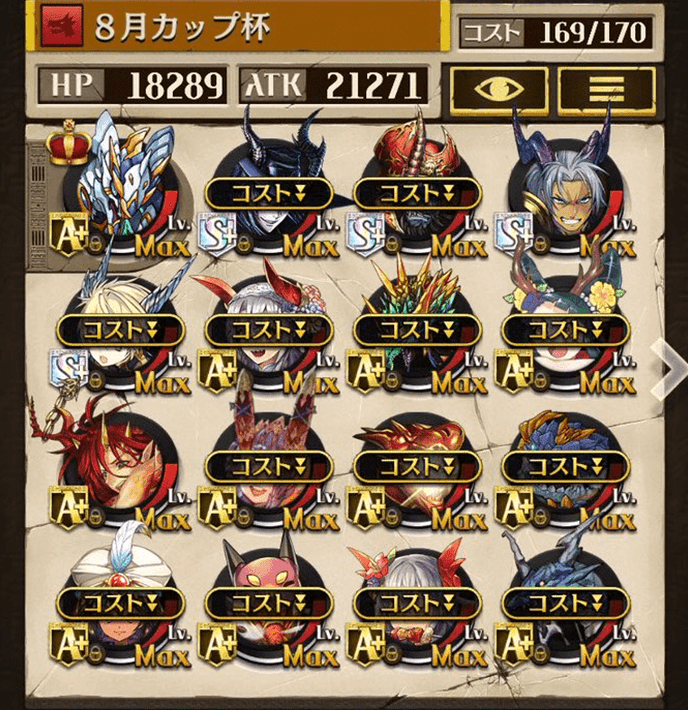Open the green spiked golden dragon unit
Viewport: 688px width, 710px height.
(416, 330)
